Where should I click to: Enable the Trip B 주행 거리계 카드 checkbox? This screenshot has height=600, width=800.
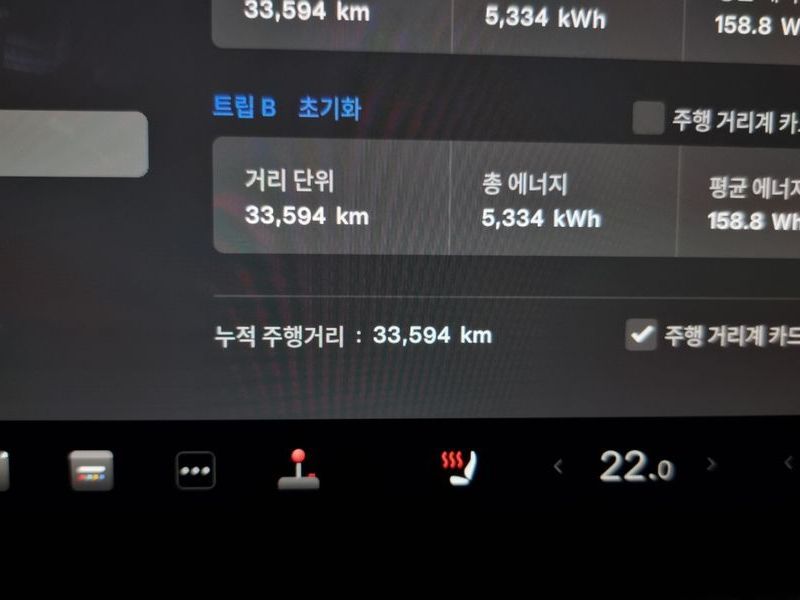coord(649,119)
